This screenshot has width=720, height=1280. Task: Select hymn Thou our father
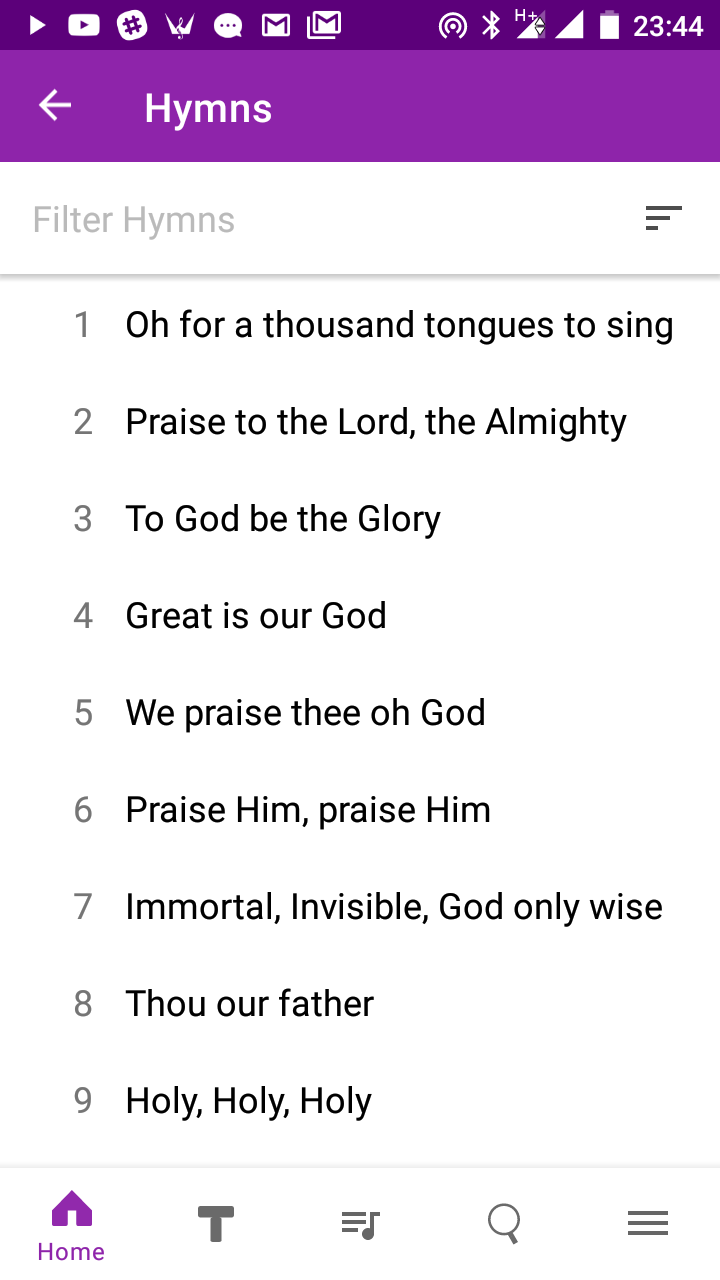click(250, 1004)
